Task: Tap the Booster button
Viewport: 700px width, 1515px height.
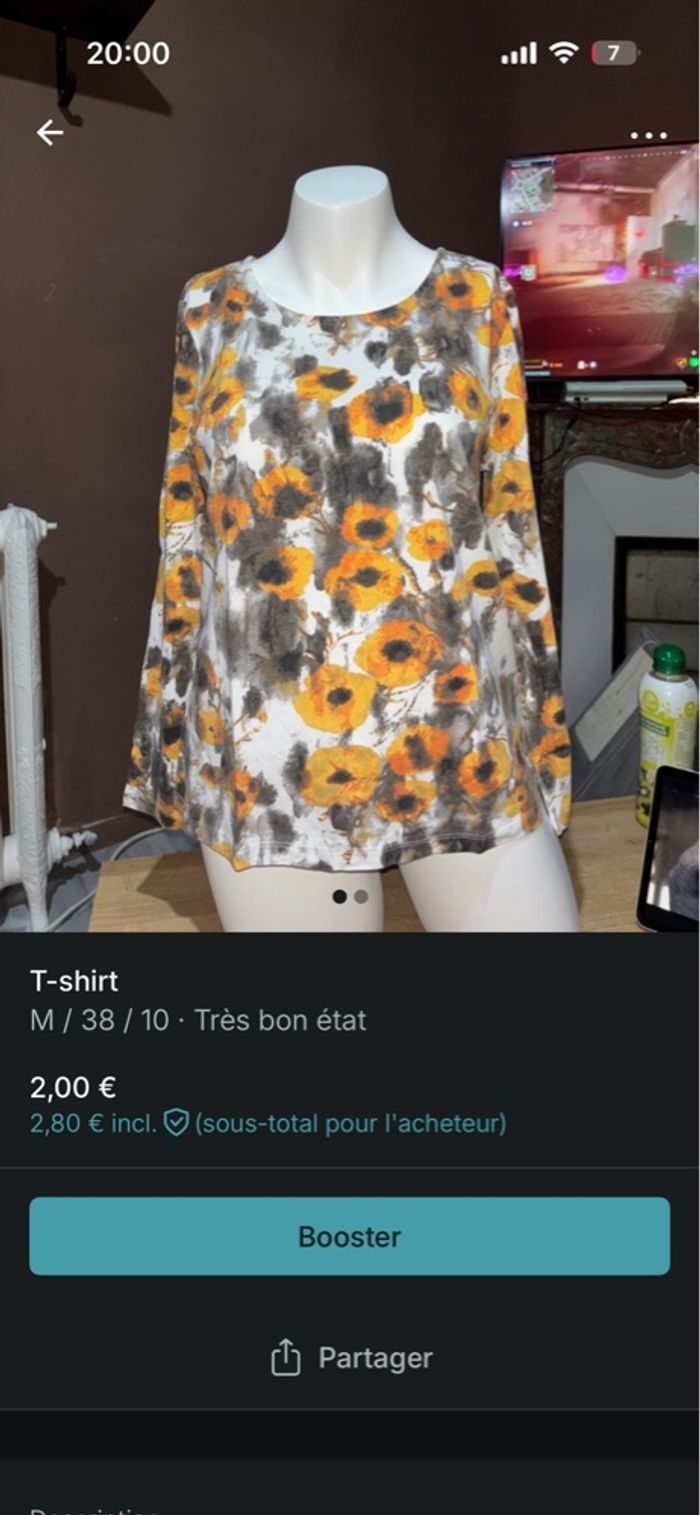Action: (349, 1236)
